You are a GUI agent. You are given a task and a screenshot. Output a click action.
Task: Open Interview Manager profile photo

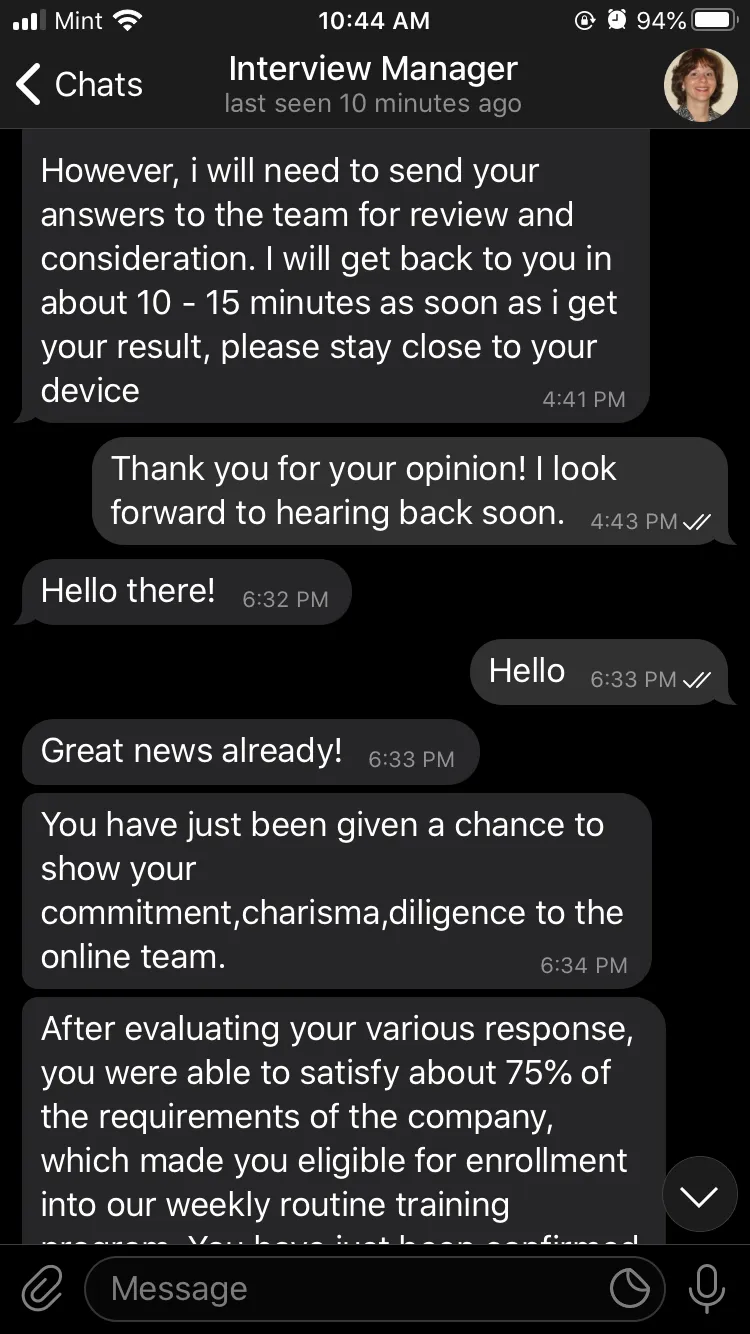tap(700, 85)
